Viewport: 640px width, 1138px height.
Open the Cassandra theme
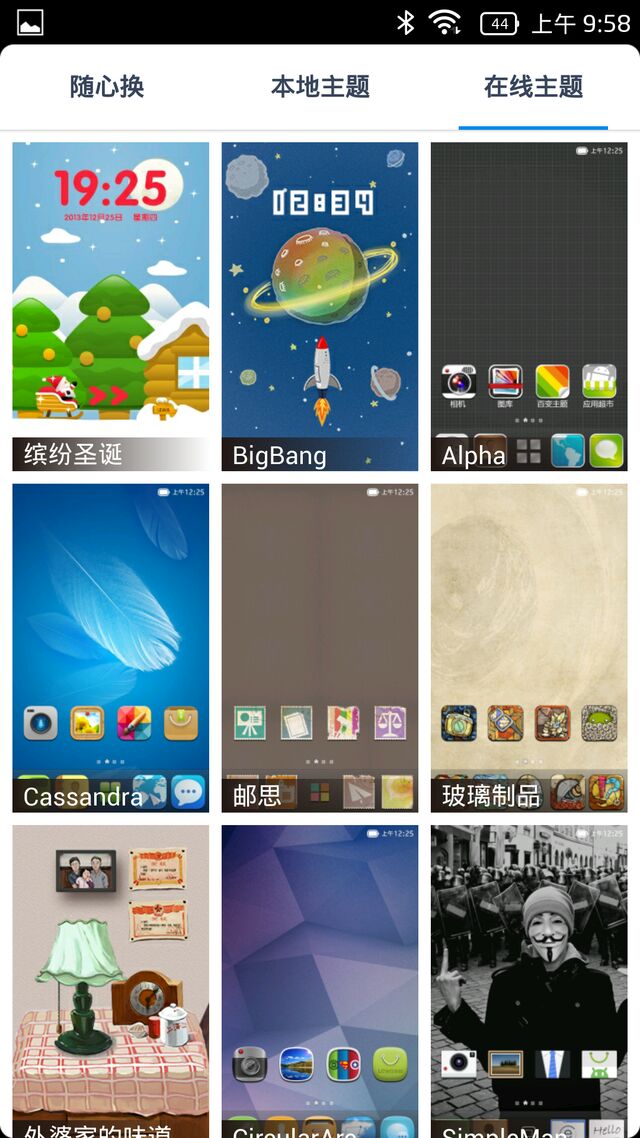[111, 647]
